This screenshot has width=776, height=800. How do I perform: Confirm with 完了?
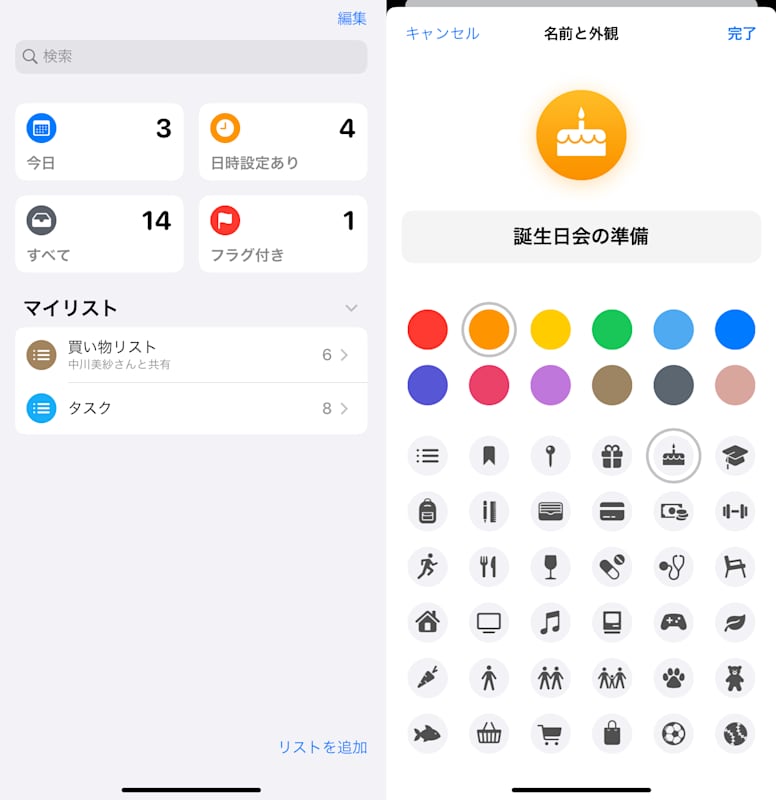(742, 34)
